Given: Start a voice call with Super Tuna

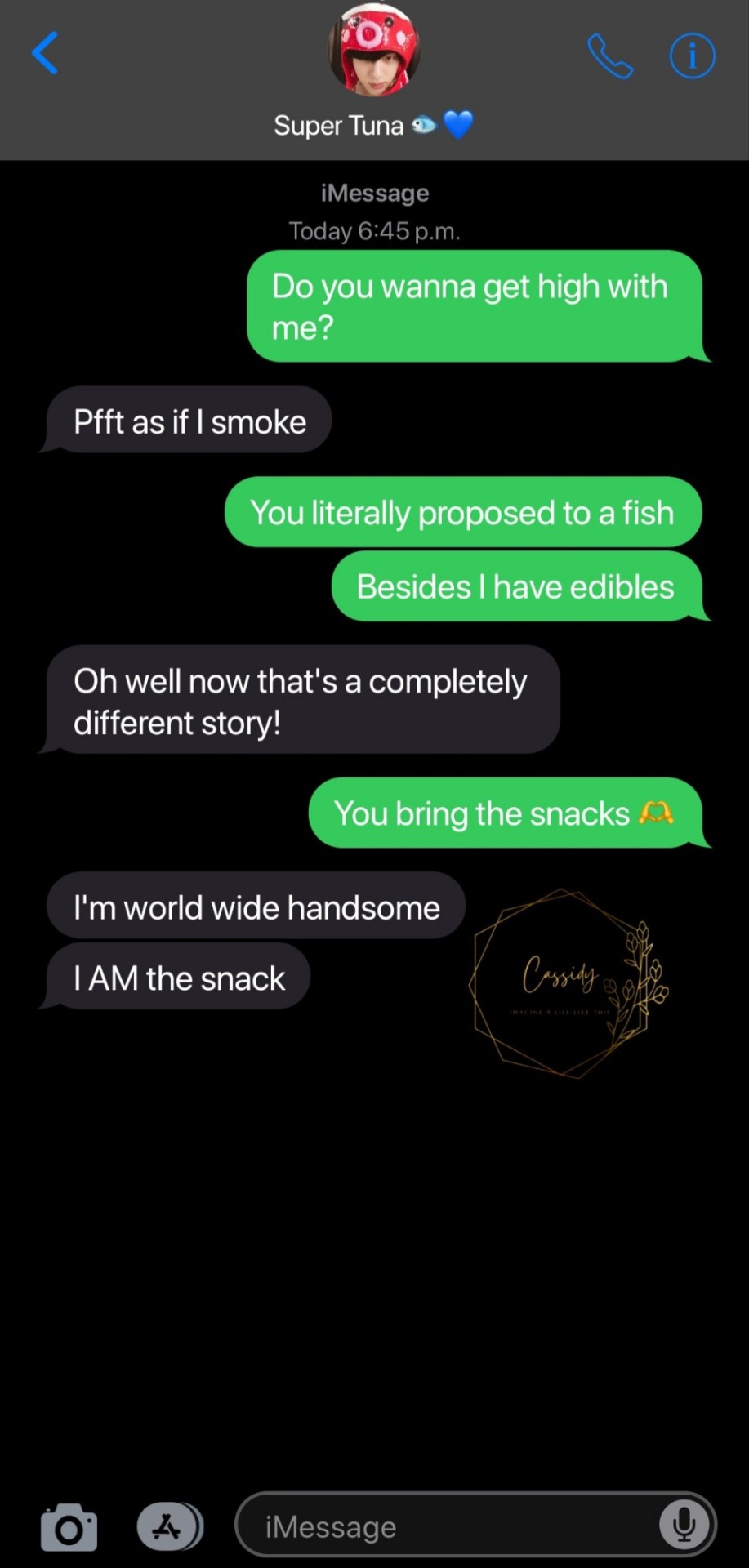Looking at the screenshot, I should click(609, 56).
